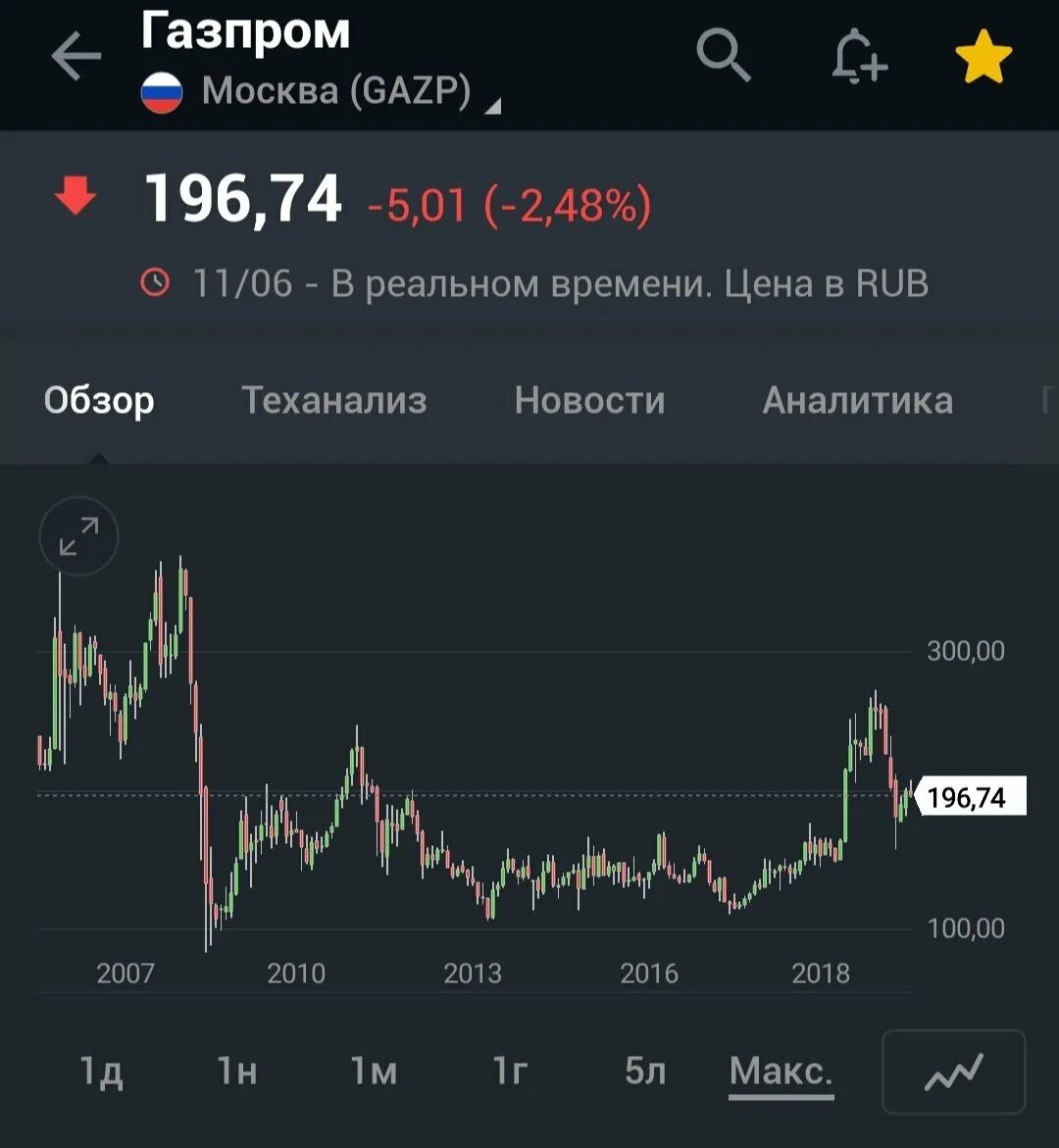Click the clock icon near real-time label

tap(155, 284)
